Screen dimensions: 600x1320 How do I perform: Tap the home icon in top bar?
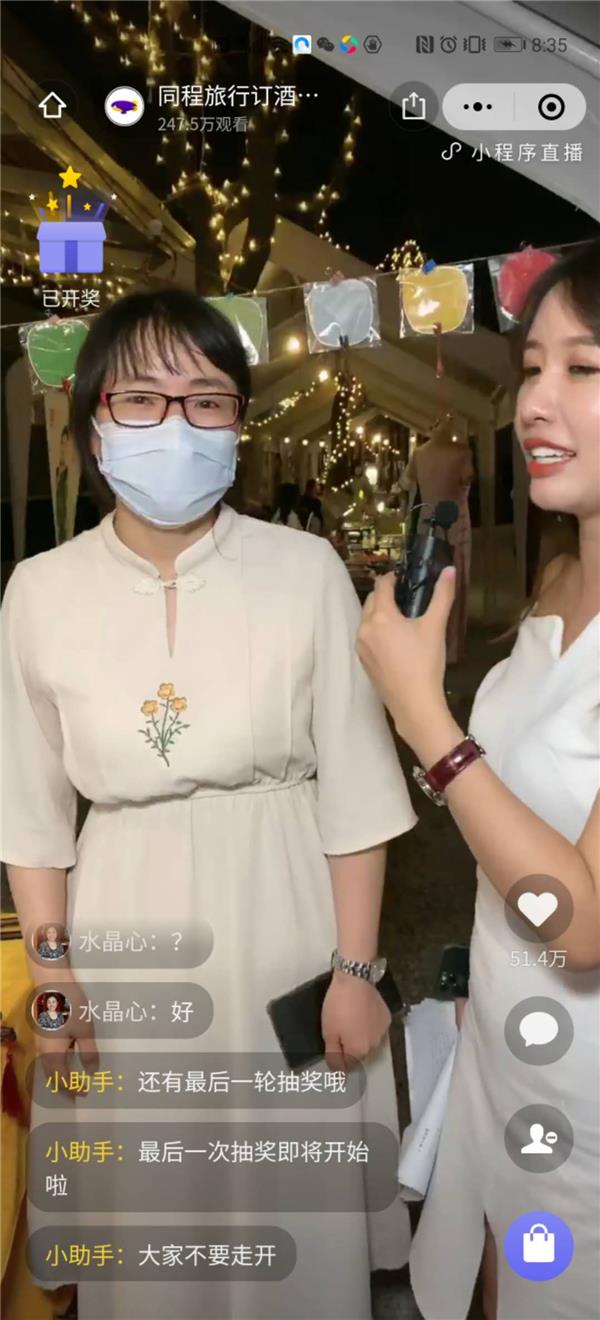[x=52, y=106]
